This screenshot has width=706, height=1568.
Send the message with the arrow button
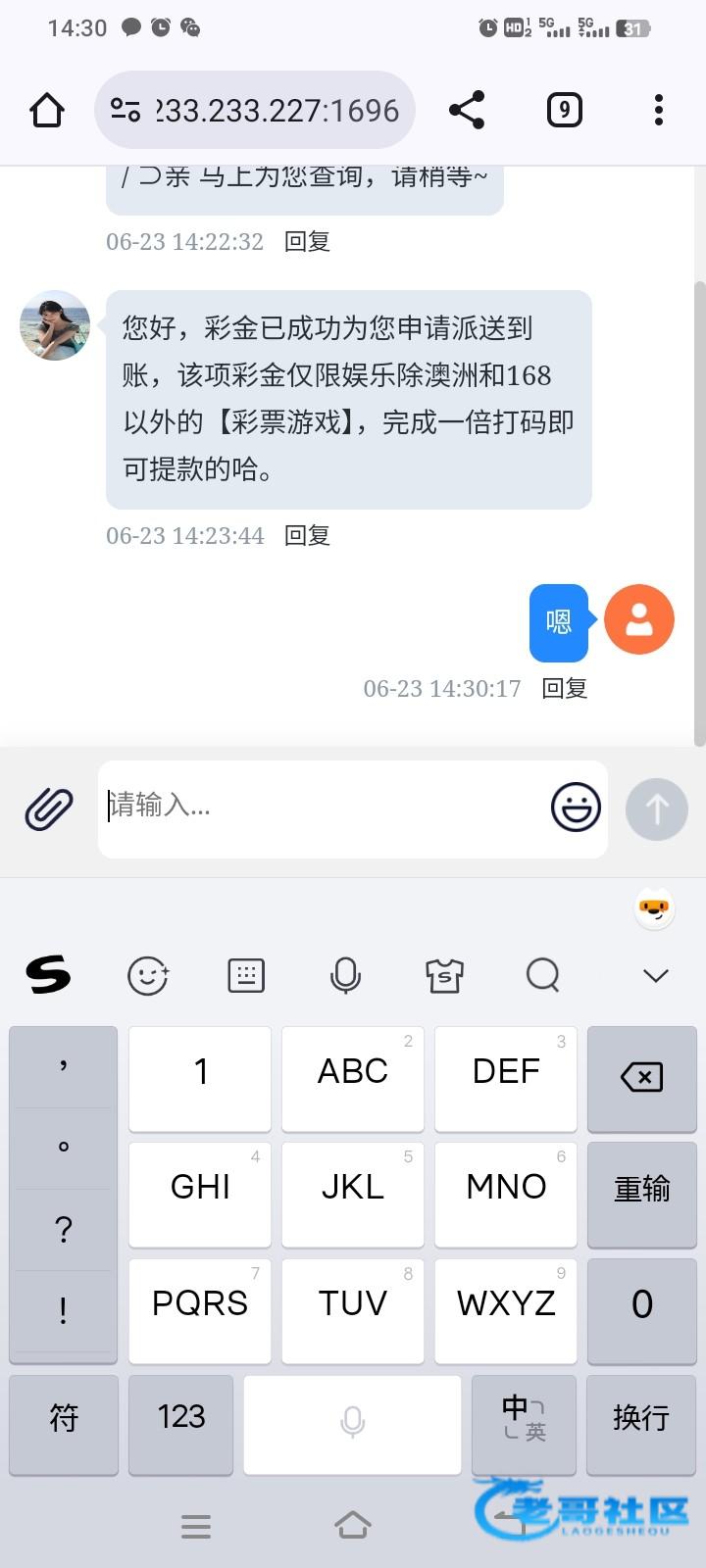[x=657, y=808]
